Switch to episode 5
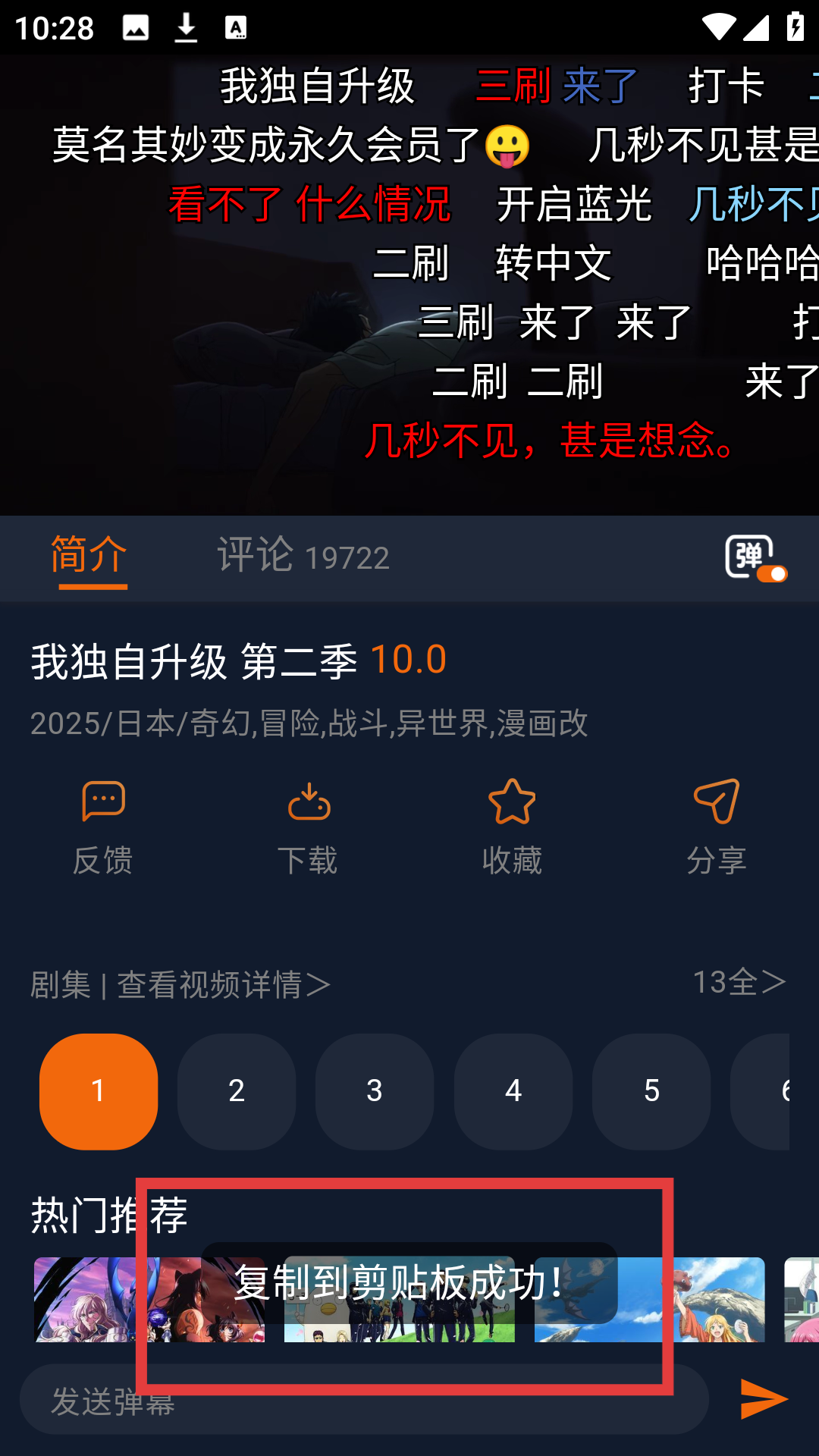819x1456 pixels. pyautogui.click(x=651, y=1091)
